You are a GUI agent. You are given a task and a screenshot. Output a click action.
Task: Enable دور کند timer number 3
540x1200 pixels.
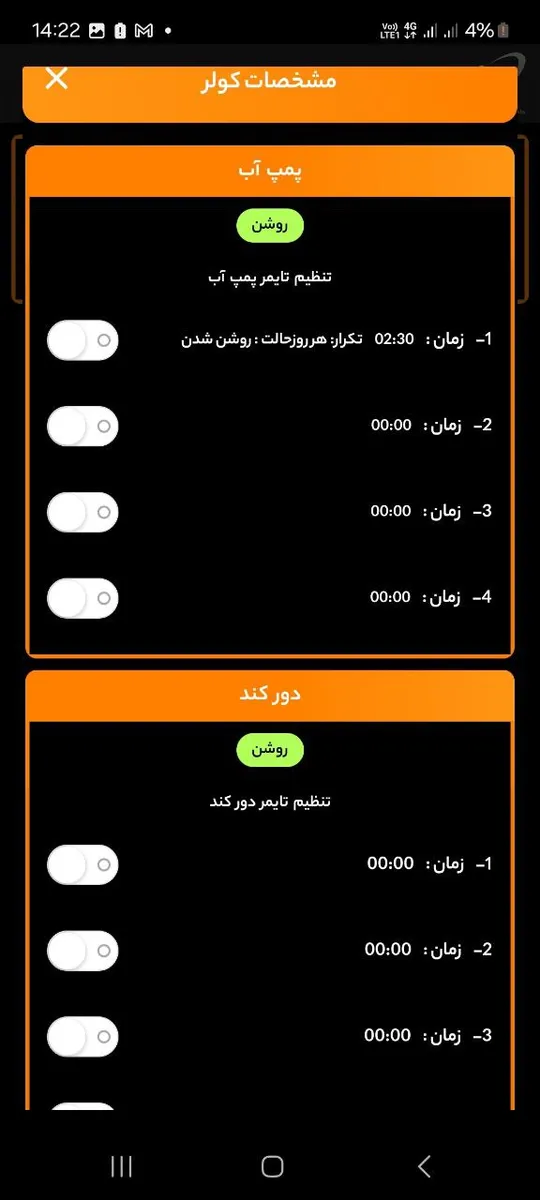83,1037
